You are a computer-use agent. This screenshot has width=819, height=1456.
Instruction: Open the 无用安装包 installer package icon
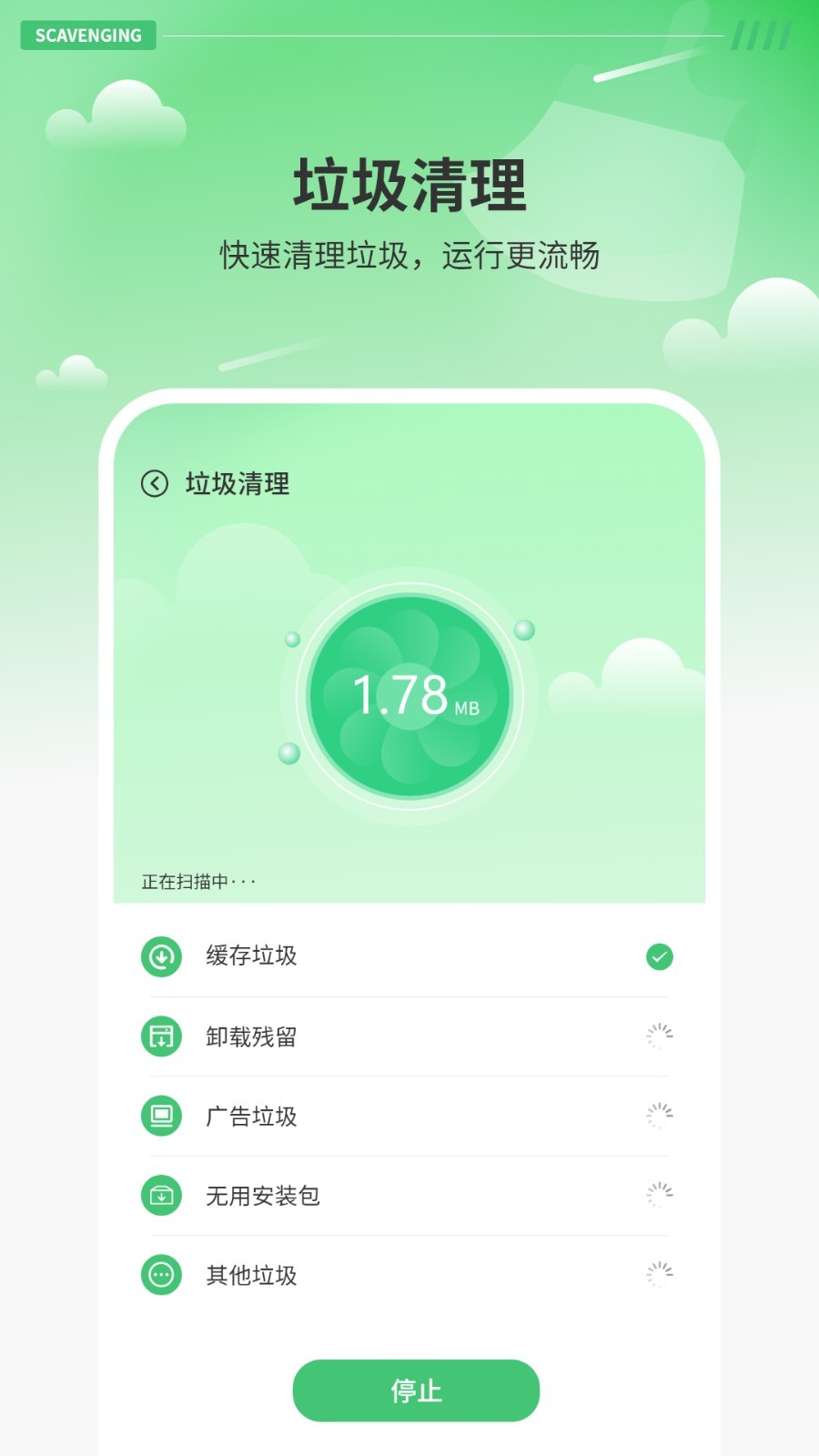pyautogui.click(x=161, y=1197)
